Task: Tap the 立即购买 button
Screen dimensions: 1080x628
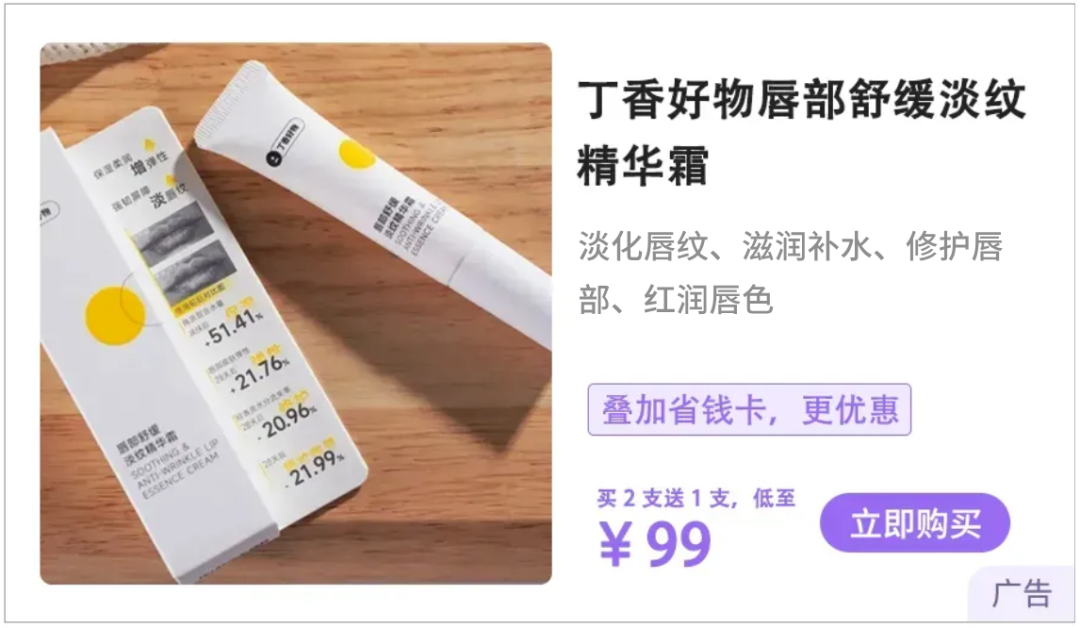Action: [915, 523]
